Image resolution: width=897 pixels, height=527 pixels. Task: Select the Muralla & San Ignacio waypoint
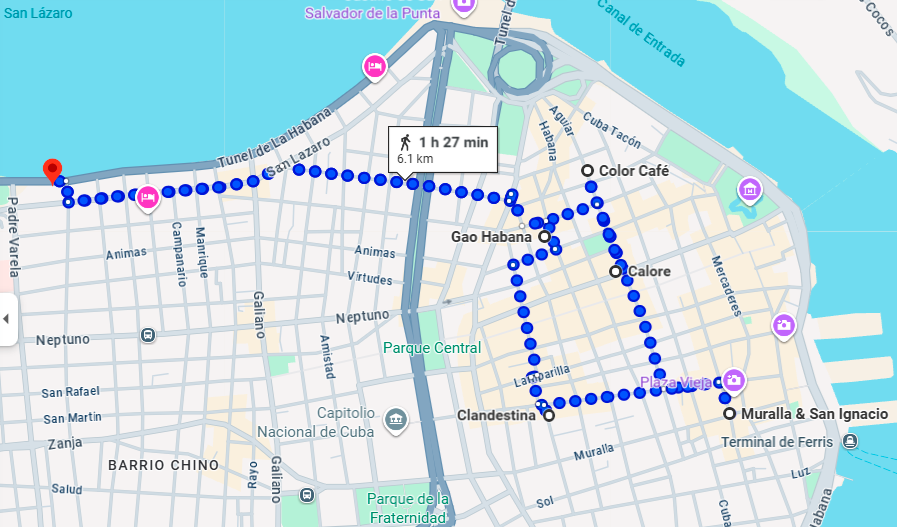click(730, 413)
